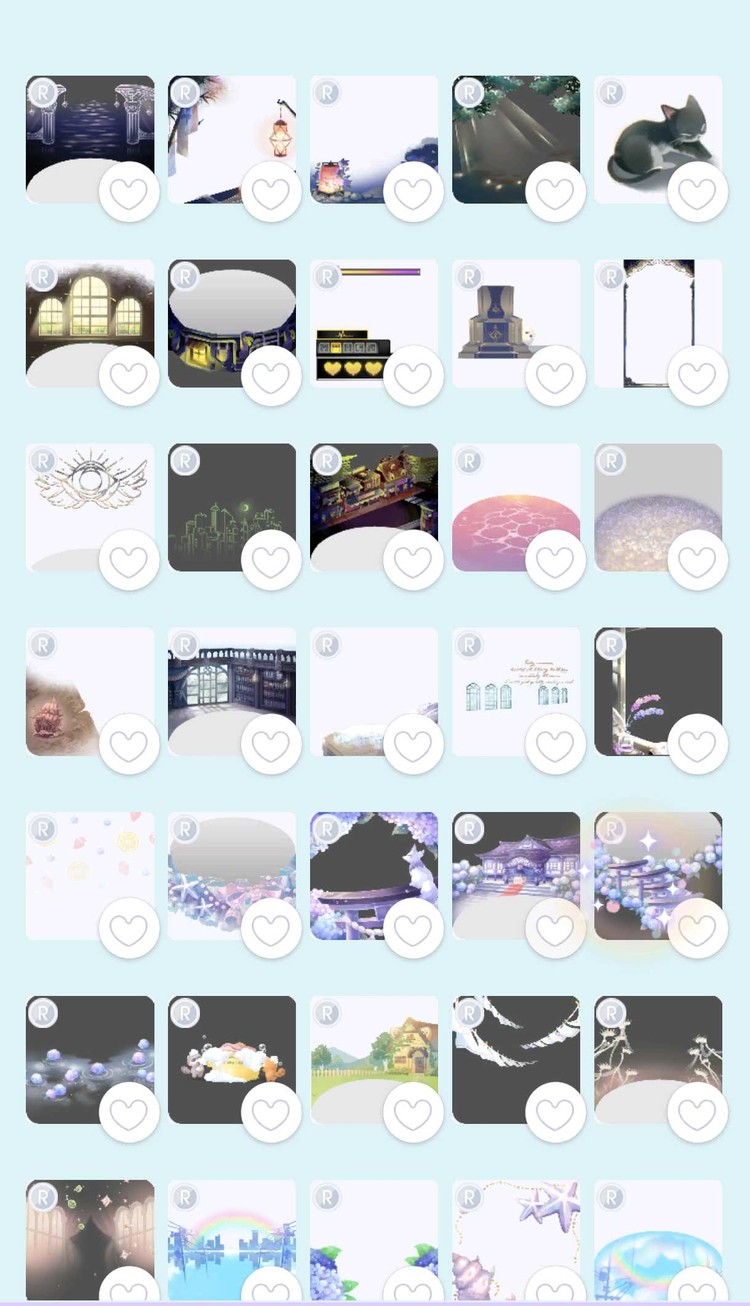Favorite the teal windows with script item
Viewport: 750px width, 1306px height.
tap(555, 745)
